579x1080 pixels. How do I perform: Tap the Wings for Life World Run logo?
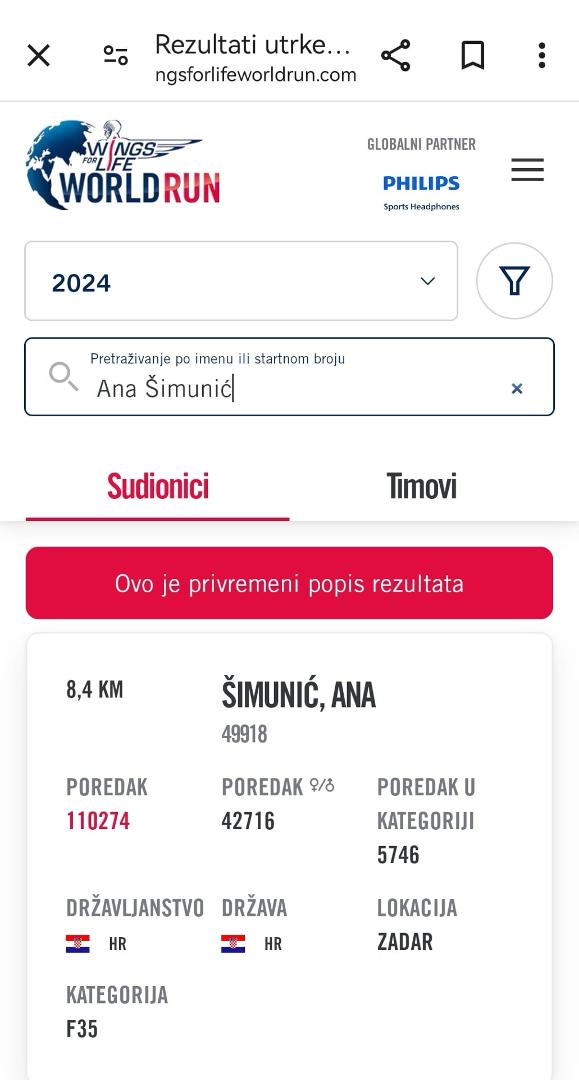[123, 165]
